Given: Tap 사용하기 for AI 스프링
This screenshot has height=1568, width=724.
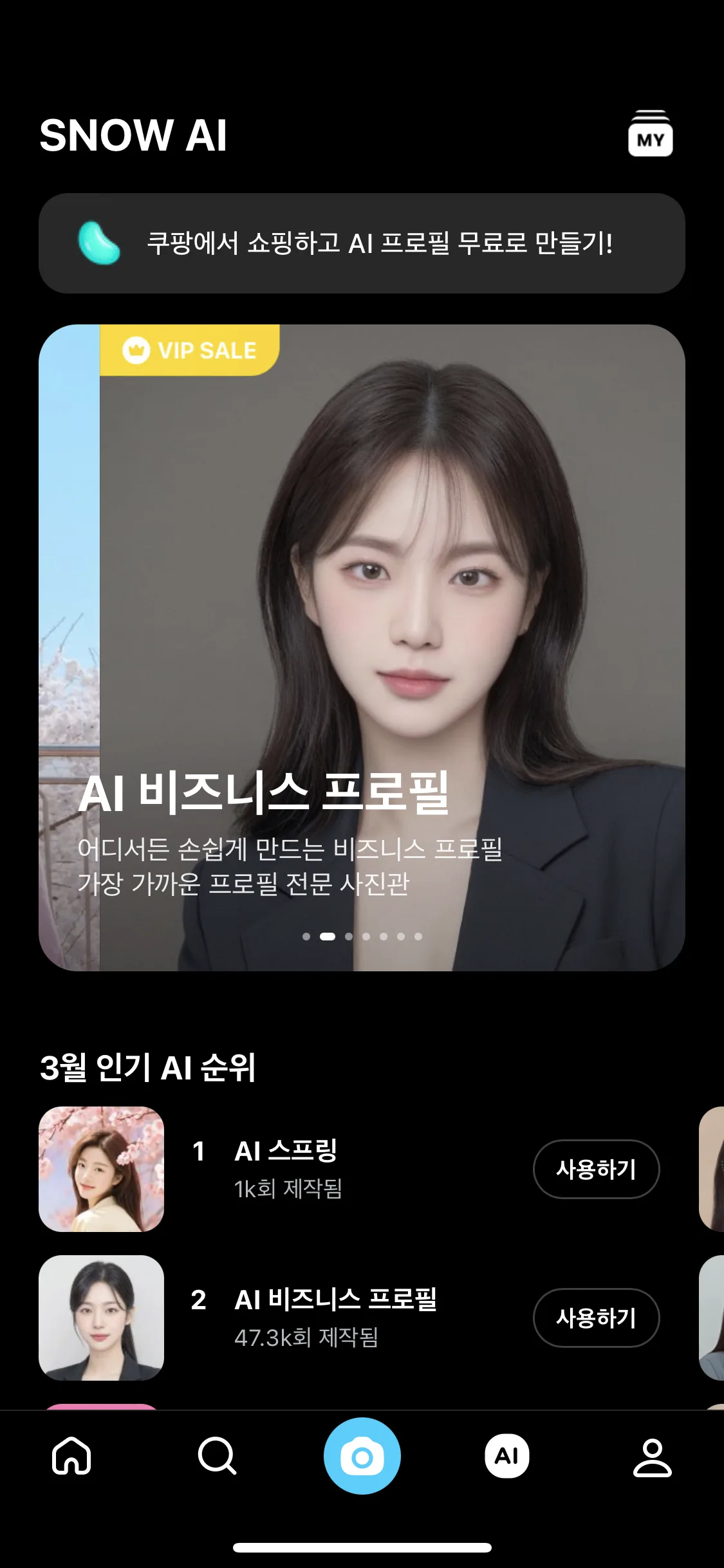Looking at the screenshot, I should pyautogui.click(x=596, y=1169).
